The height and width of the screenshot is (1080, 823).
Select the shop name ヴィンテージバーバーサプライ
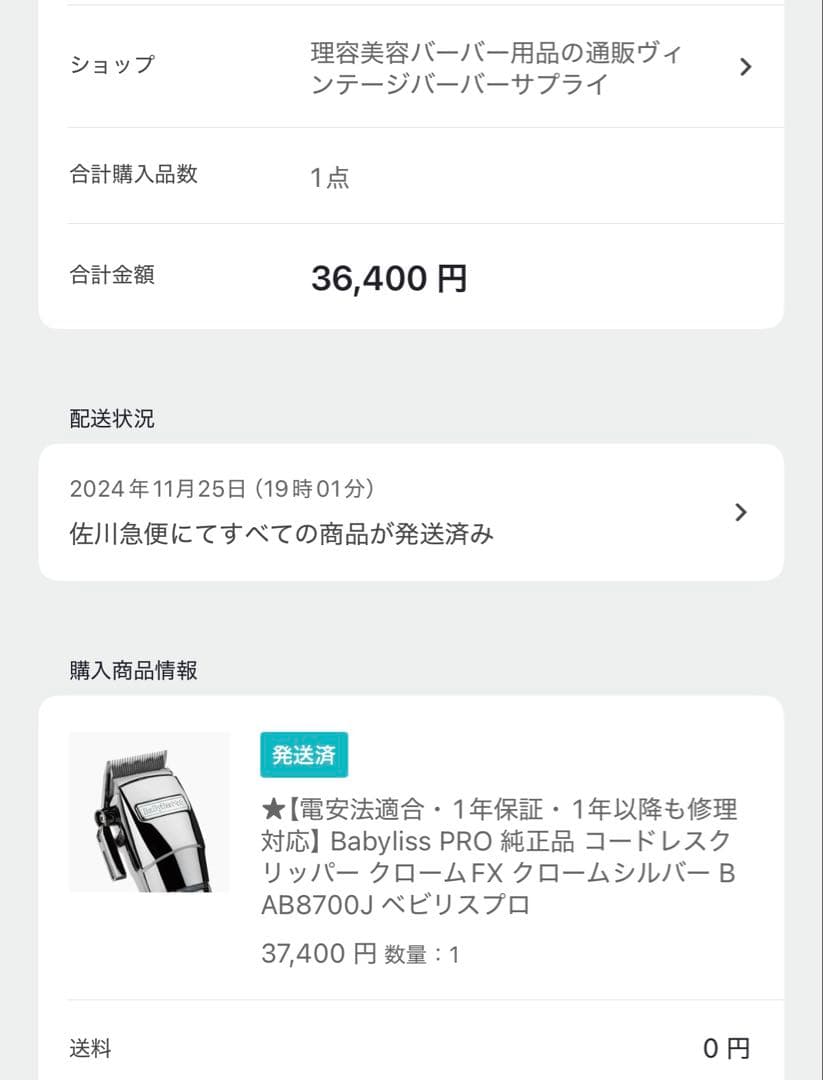tap(497, 66)
